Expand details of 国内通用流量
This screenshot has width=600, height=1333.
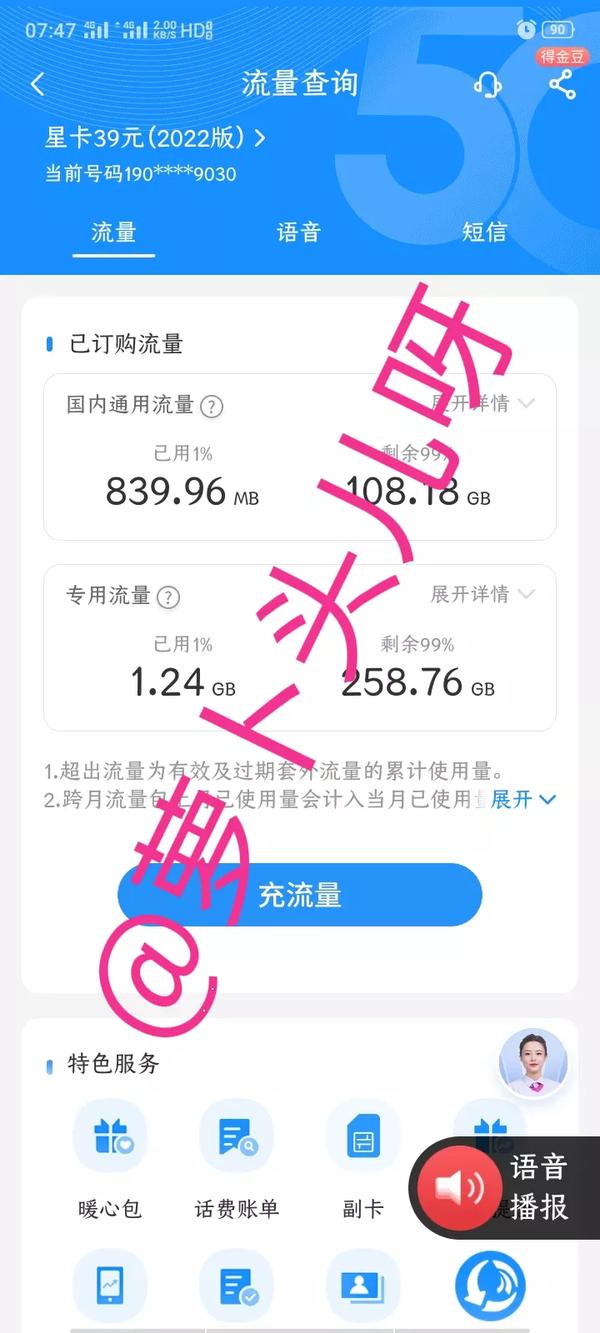tap(483, 403)
